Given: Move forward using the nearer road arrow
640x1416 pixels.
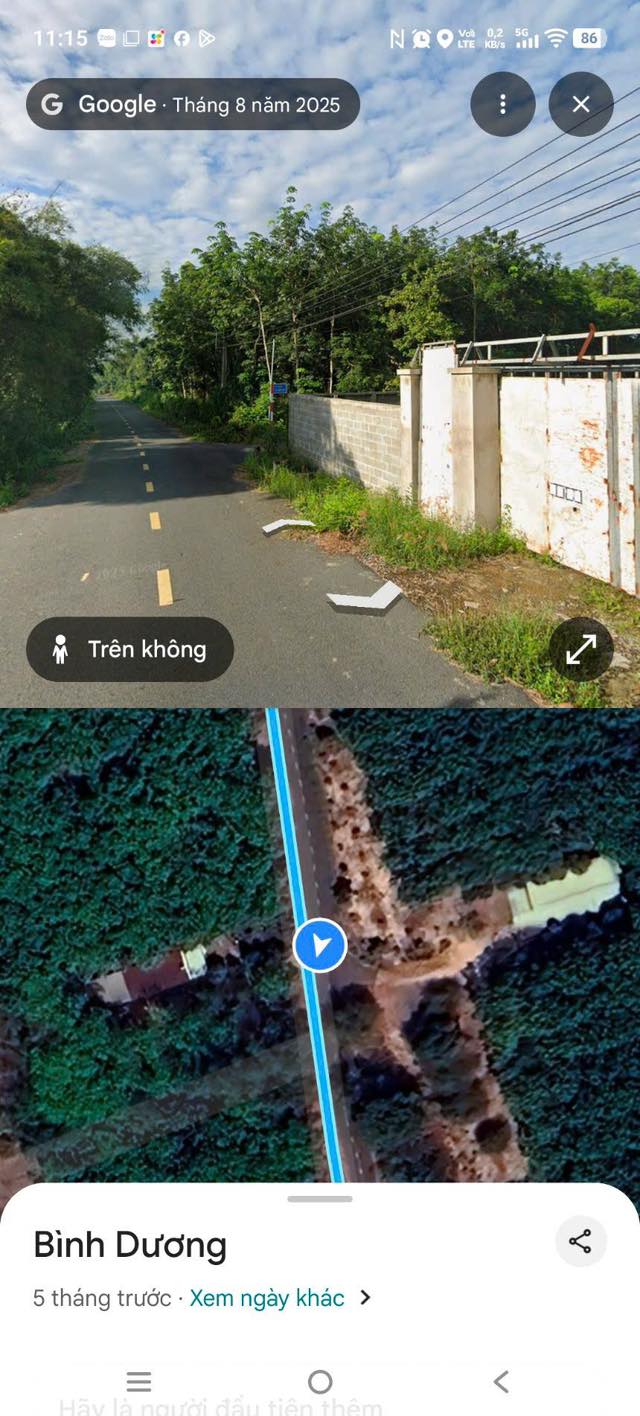Looking at the screenshot, I should [x=364, y=598].
